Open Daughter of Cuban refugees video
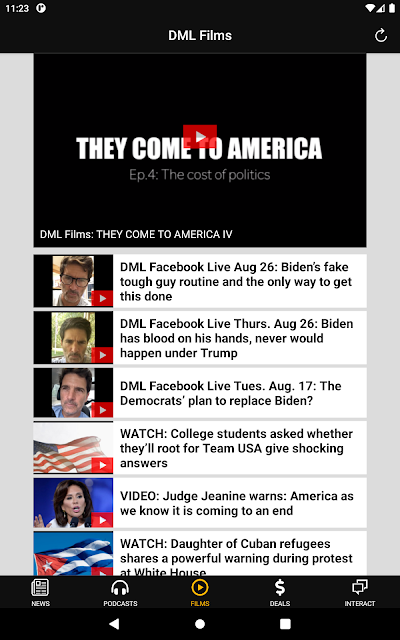 pos(200,553)
